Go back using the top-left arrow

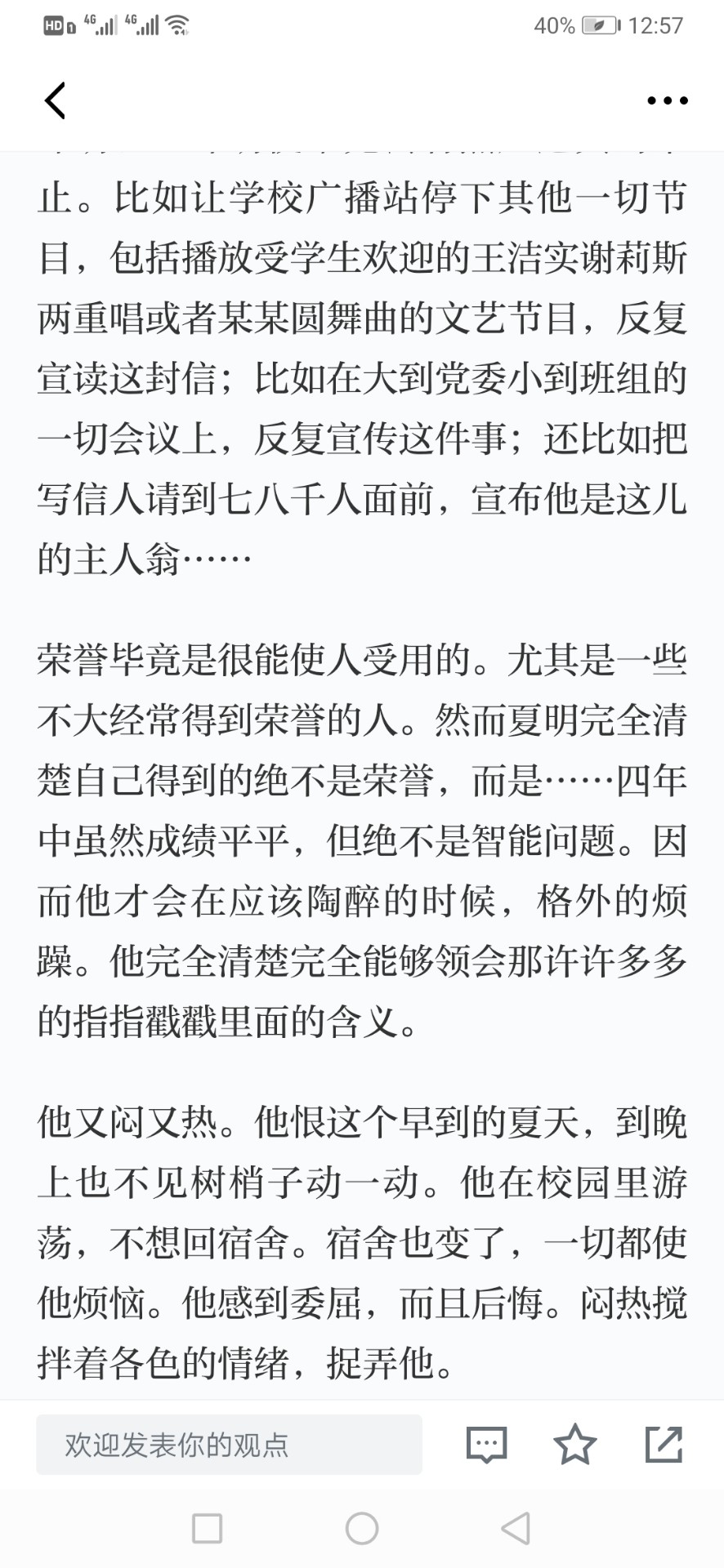coord(55,100)
